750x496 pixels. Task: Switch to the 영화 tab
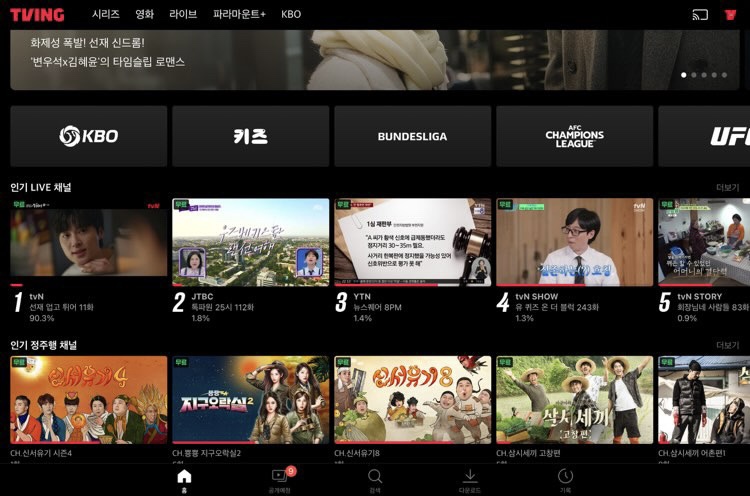point(144,14)
